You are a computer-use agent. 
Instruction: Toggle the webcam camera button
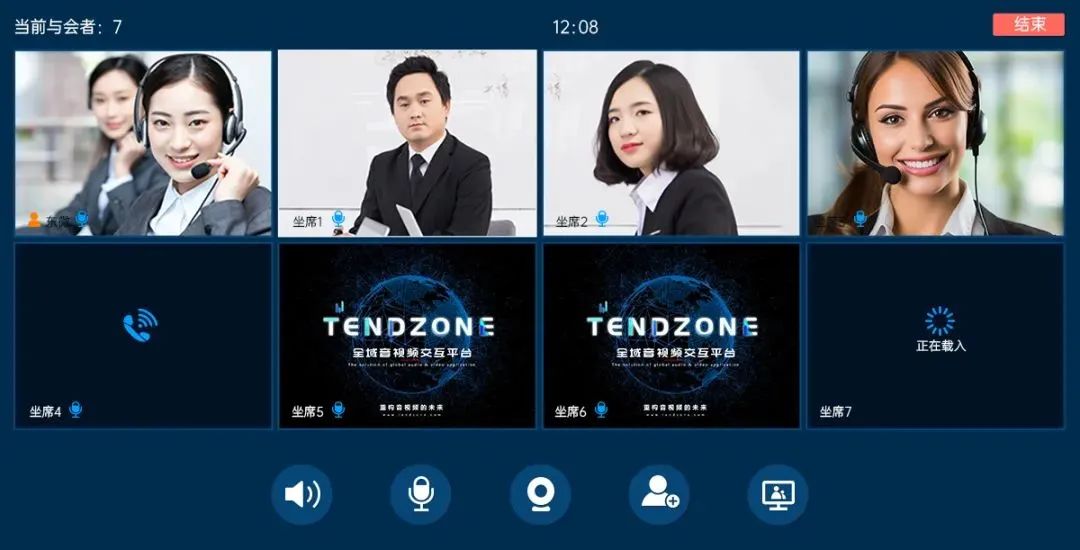pyautogui.click(x=540, y=494)
